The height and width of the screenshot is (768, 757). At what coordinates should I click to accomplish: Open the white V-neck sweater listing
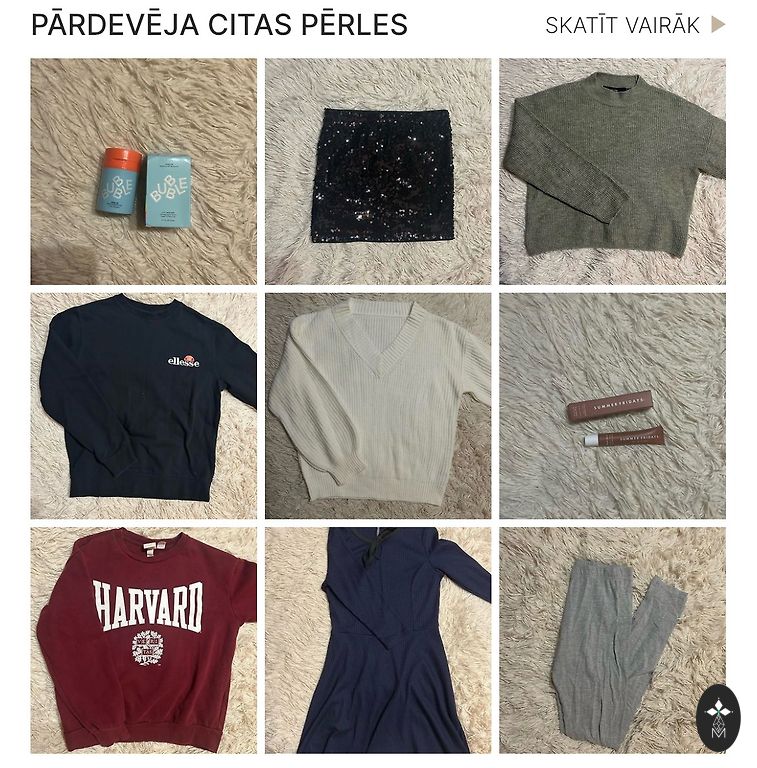tap(378, 405)
